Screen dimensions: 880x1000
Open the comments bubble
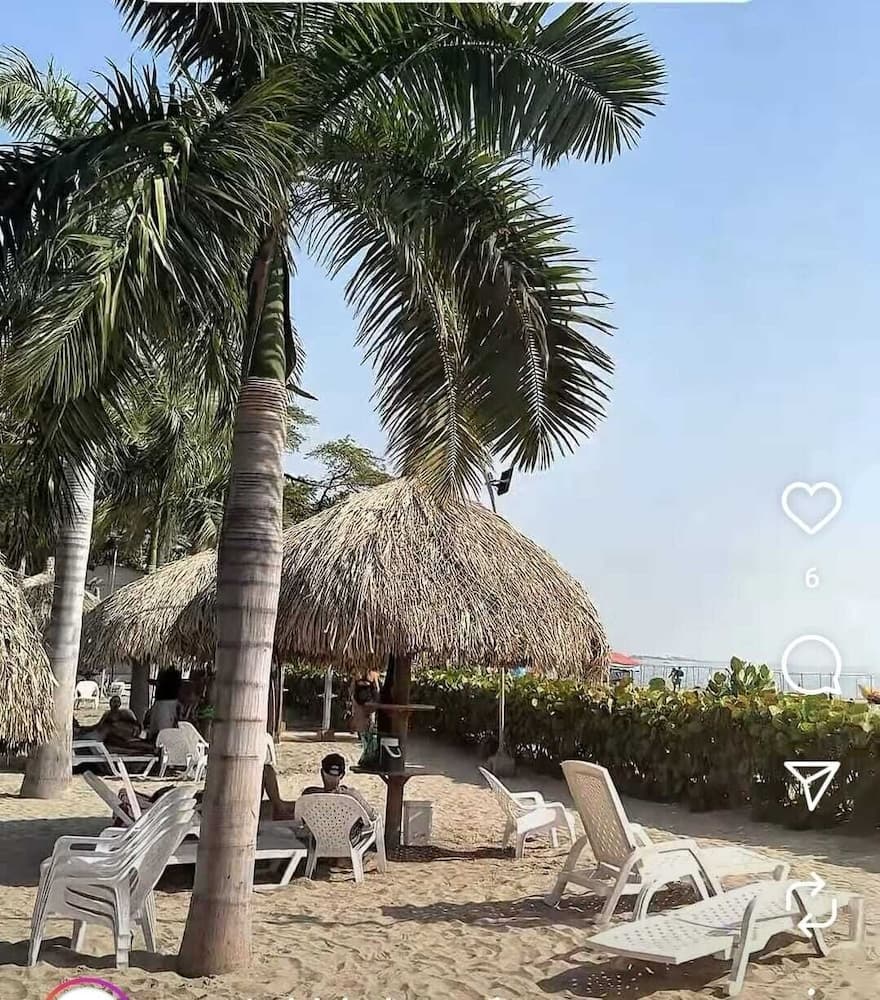[811, 665]
